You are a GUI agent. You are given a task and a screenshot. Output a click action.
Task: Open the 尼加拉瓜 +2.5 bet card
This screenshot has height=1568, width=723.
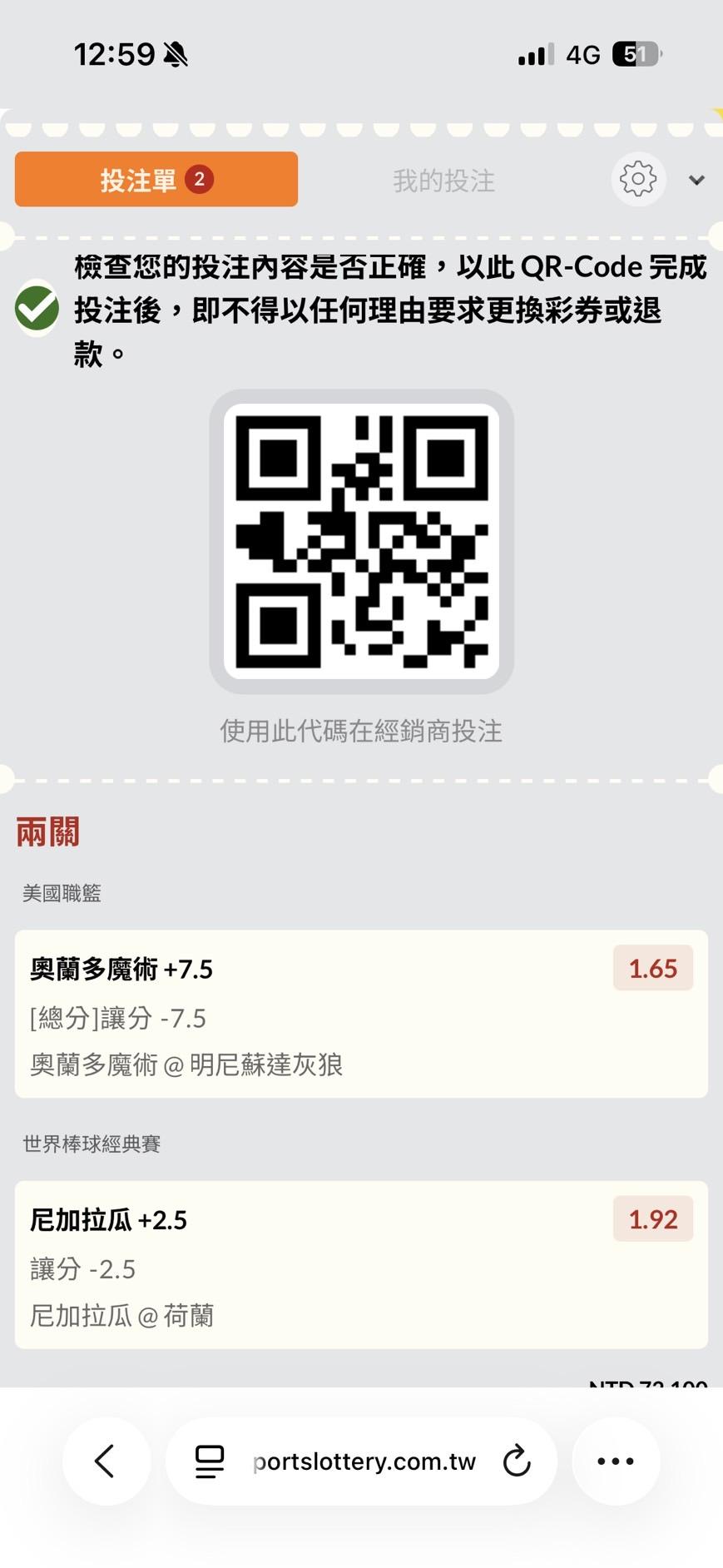click(361, 1264)
